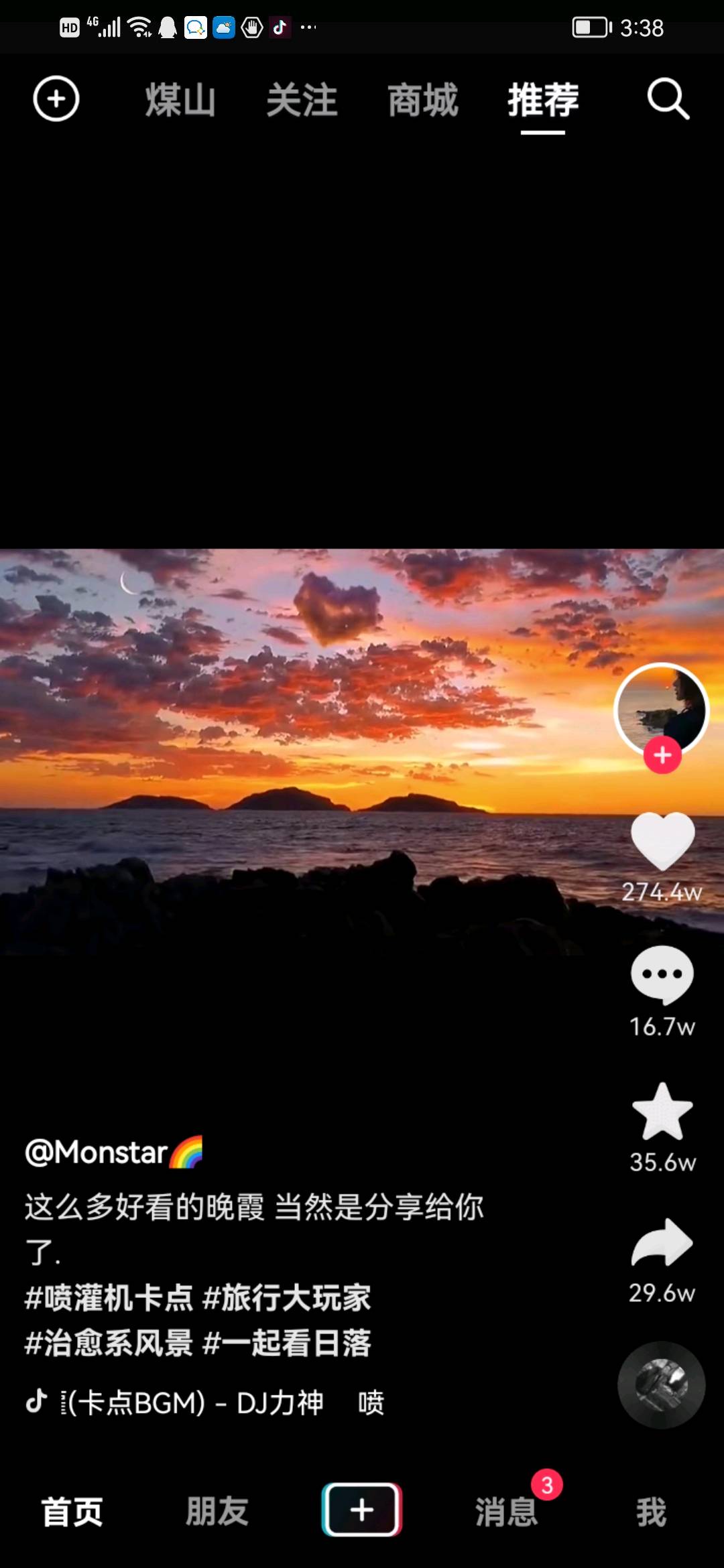Switch to the 关注 following tab

click(302, 101)
